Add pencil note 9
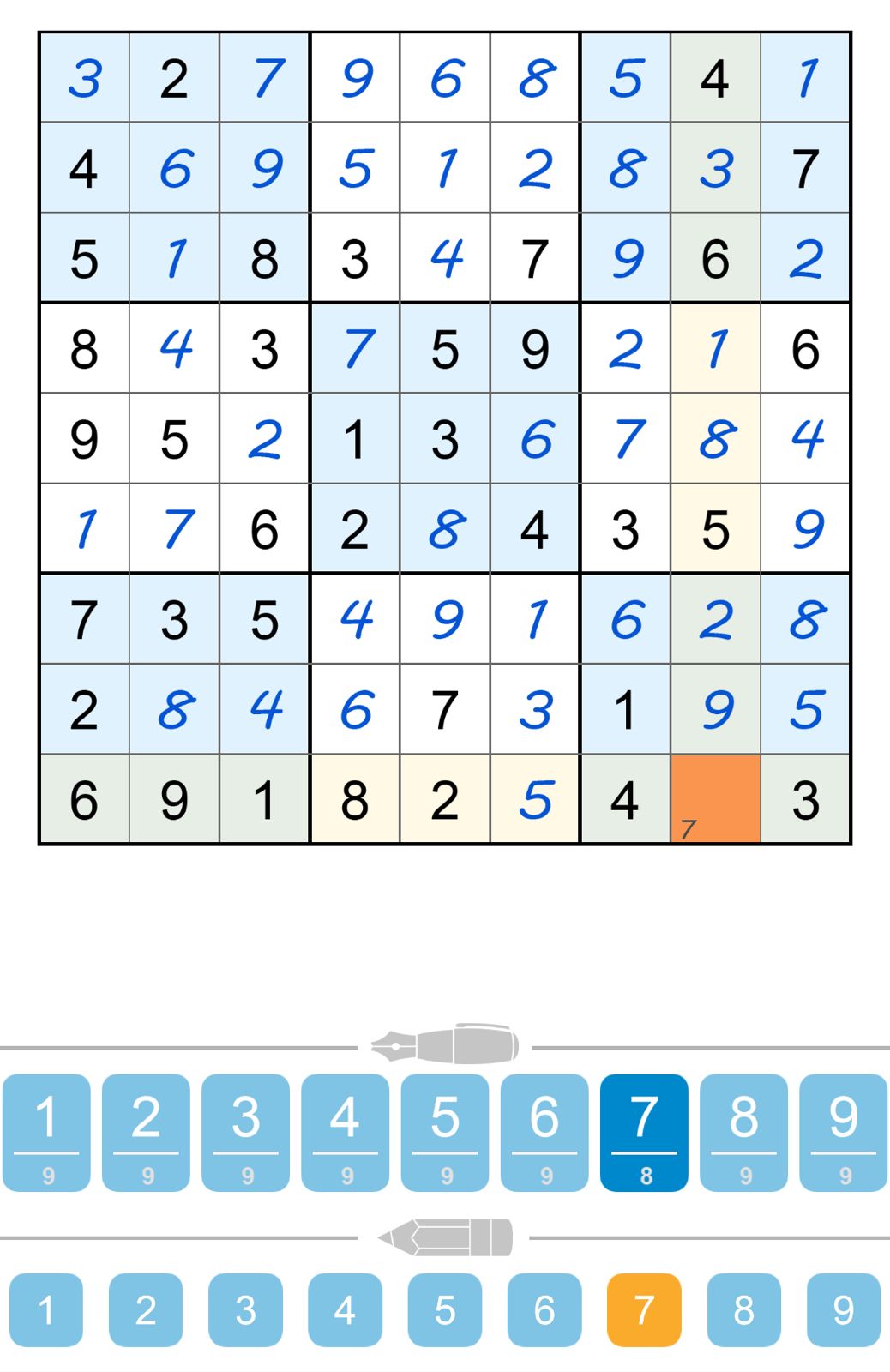The width and height of the screenshot is (890, 1372). [844, 1309]
